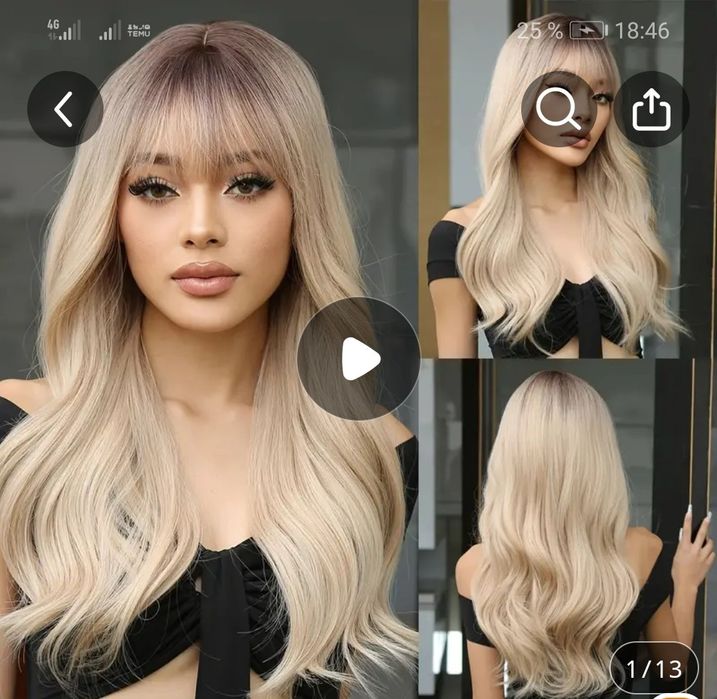Play the product video
The image size is (717, 699).
[x=358, y=358]
